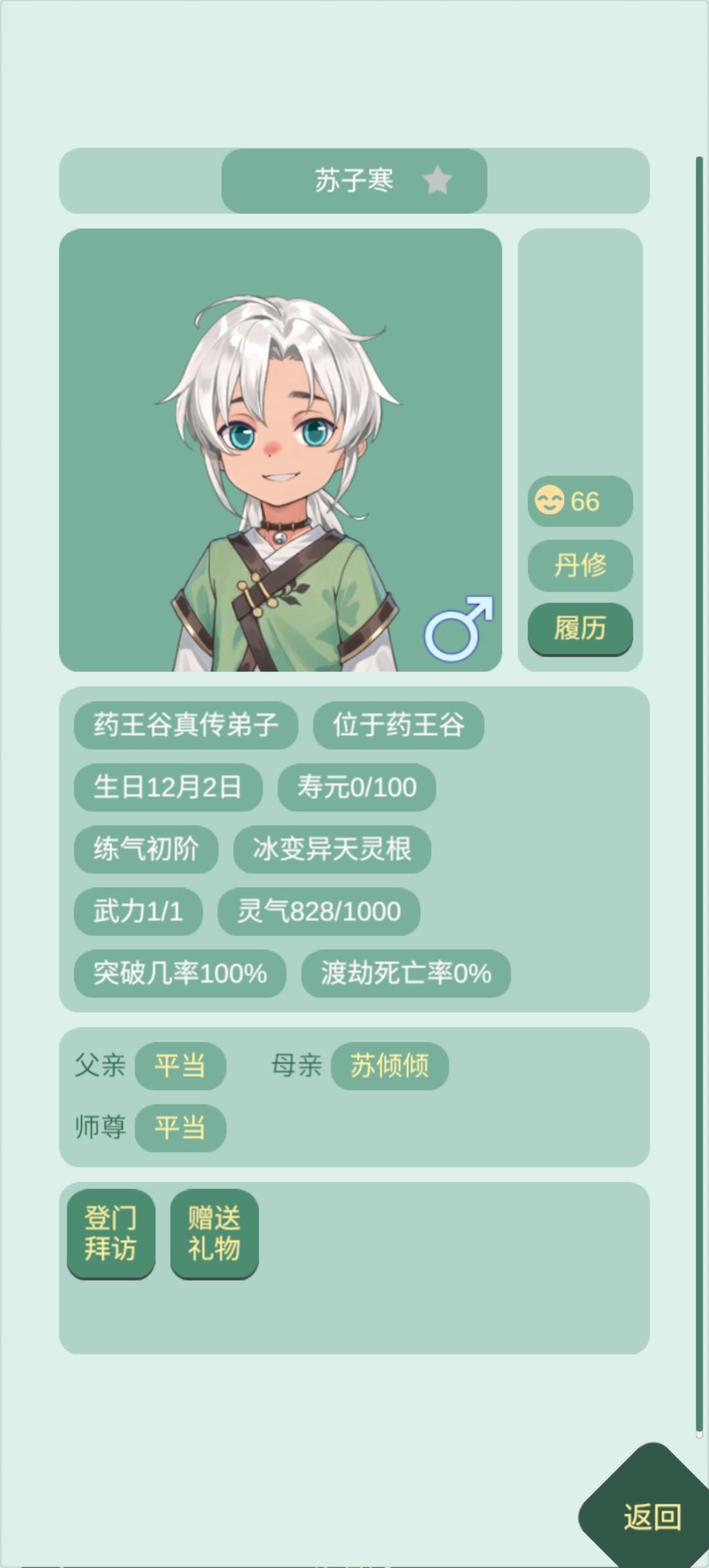Select the 练气初阶 realm badge
This screenshot has height=1568, width=709.
(x=145, y=850)
